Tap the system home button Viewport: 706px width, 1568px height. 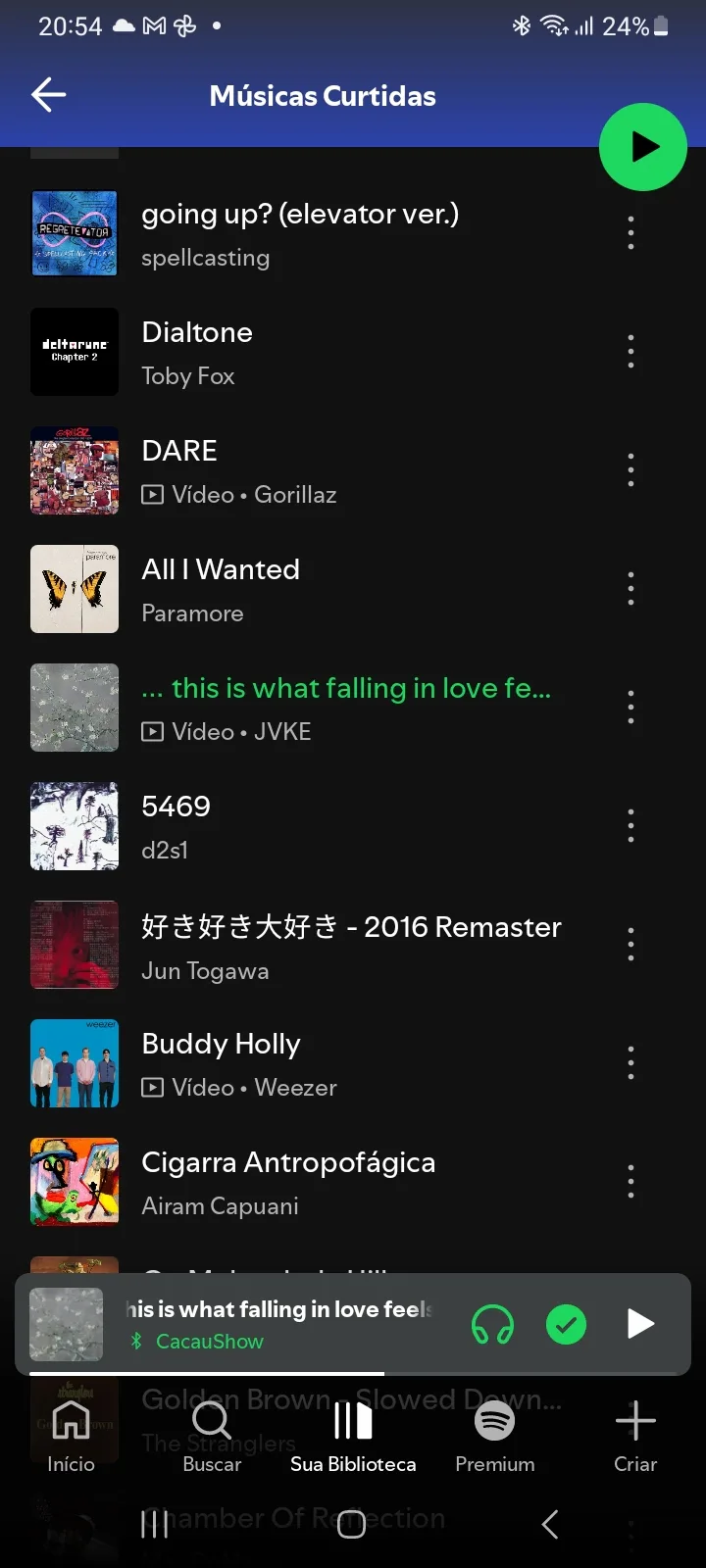352,1524
